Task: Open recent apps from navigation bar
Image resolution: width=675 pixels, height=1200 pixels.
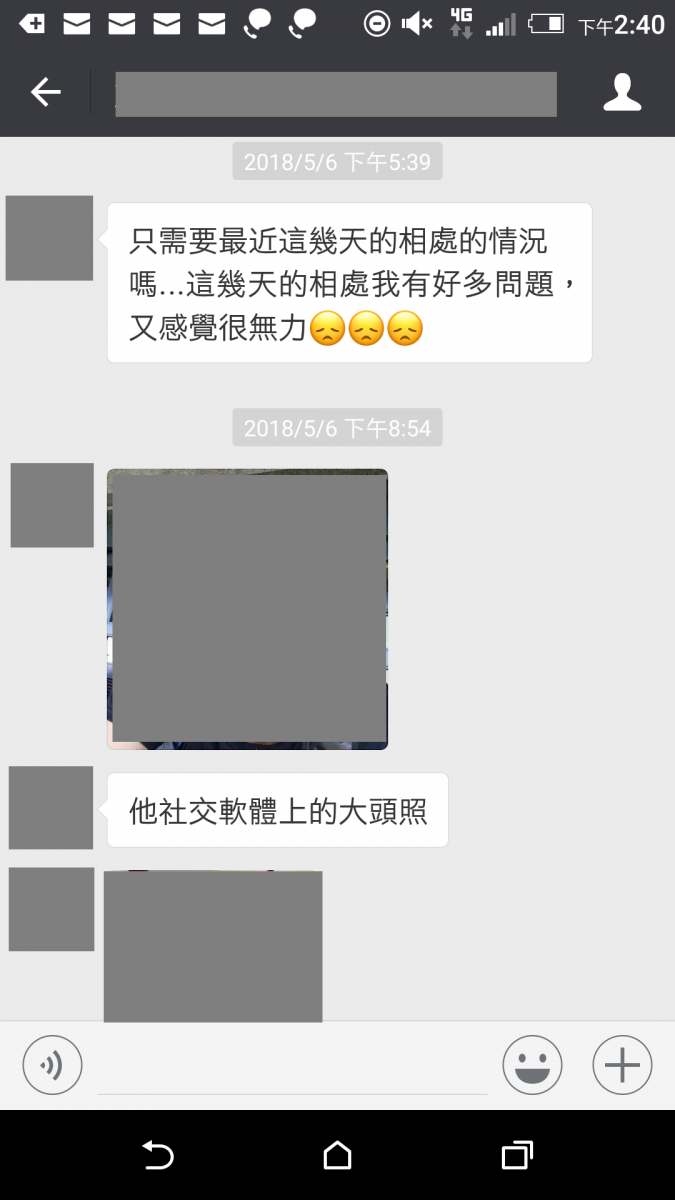Action: pos(516,1156)
